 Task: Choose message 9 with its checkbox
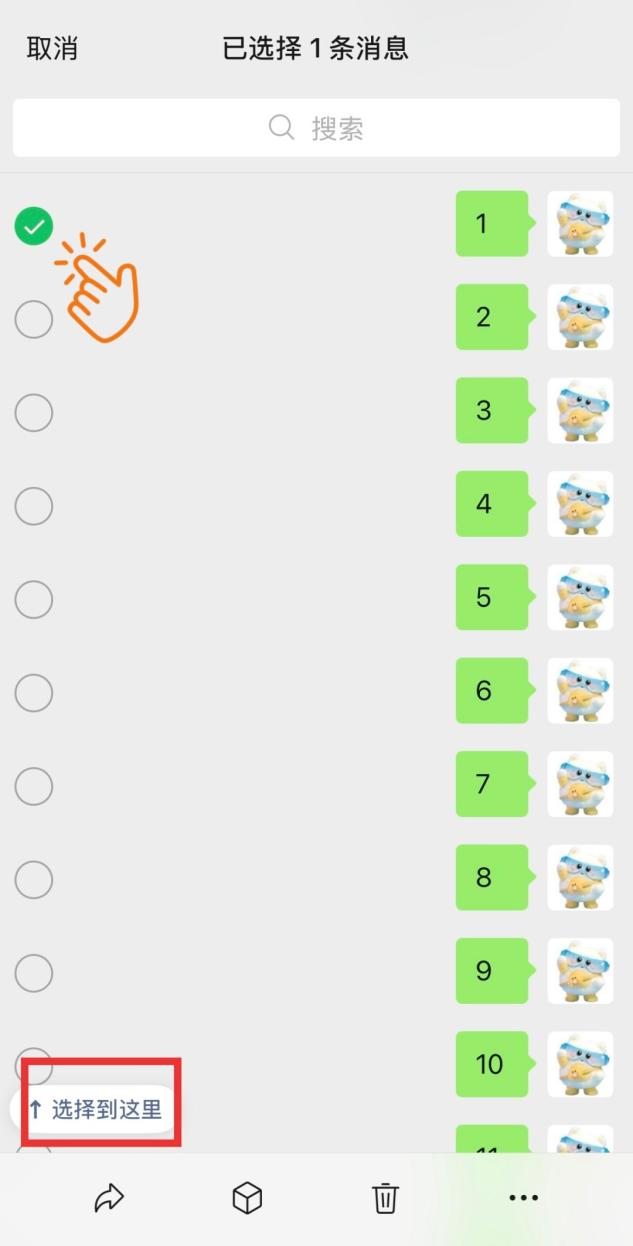(34, 973)
